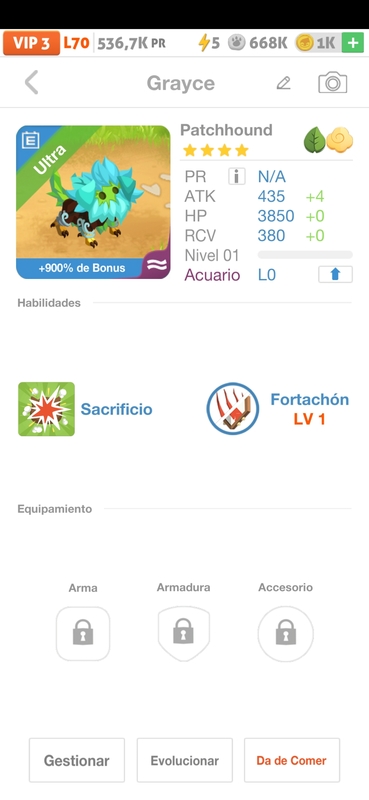The width and height of the screenshot is (369, 800).
Task: Show PR info with the i icon
Action: pos(236,177)
